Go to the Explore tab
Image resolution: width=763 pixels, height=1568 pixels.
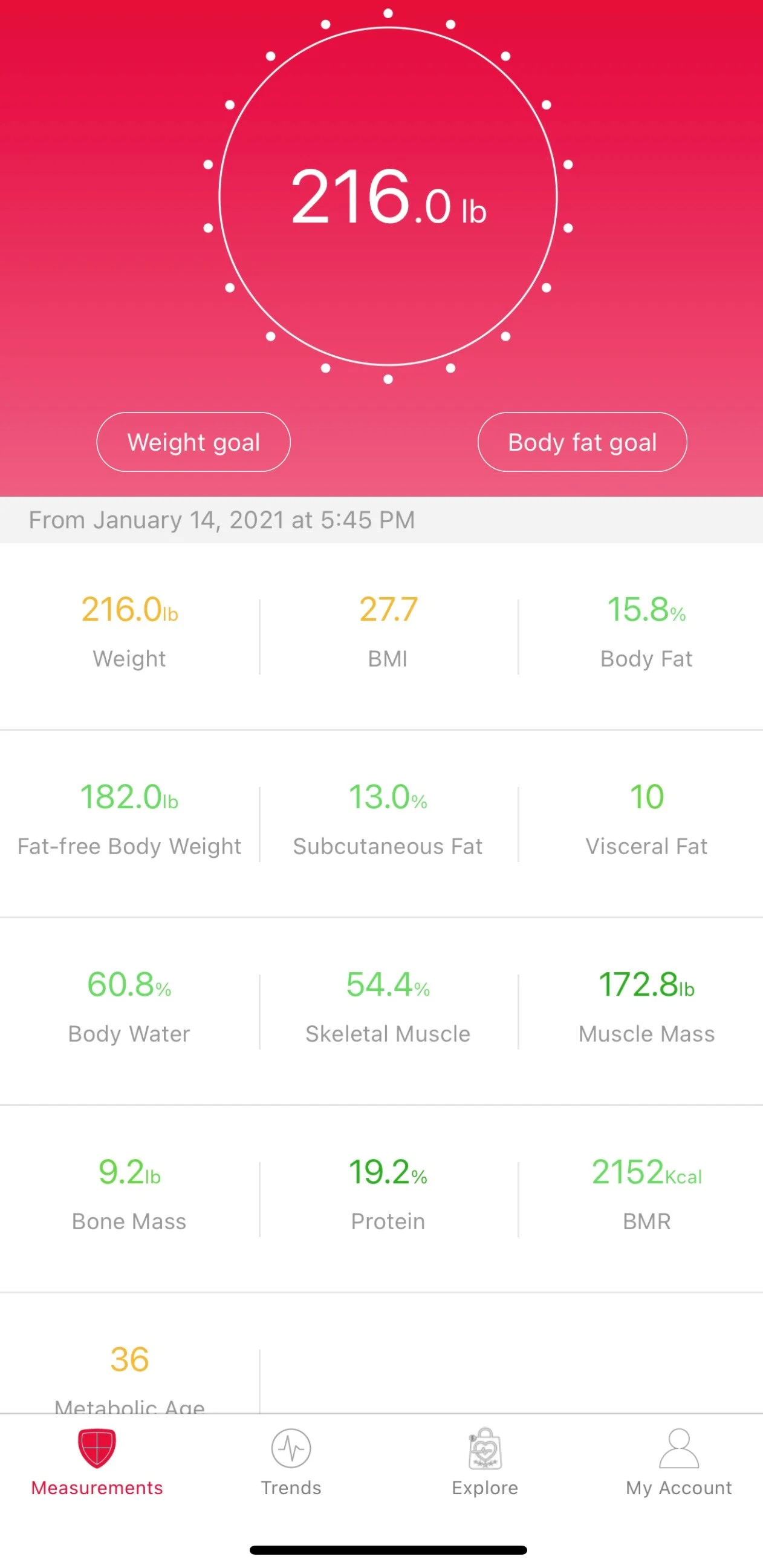coord(485,1462)
